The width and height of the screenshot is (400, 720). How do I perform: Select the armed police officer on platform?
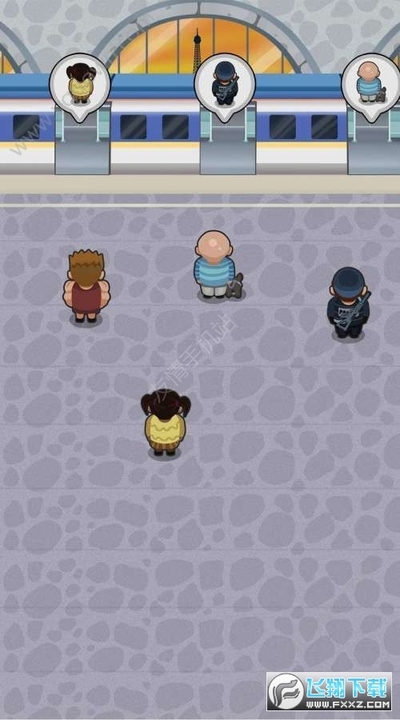pos(349,304)
